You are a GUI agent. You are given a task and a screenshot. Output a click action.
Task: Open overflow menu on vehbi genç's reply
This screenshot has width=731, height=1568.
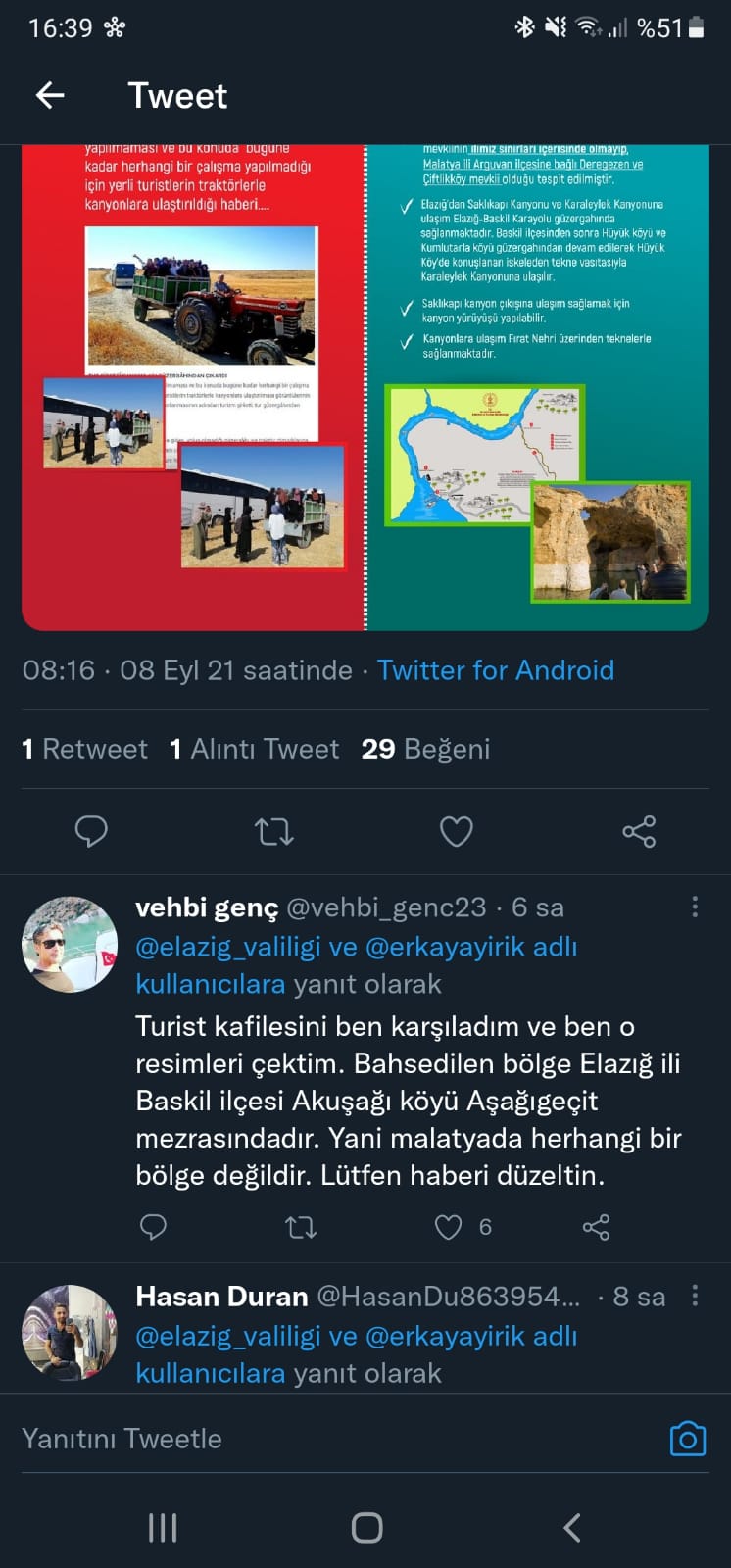(695, 906)
